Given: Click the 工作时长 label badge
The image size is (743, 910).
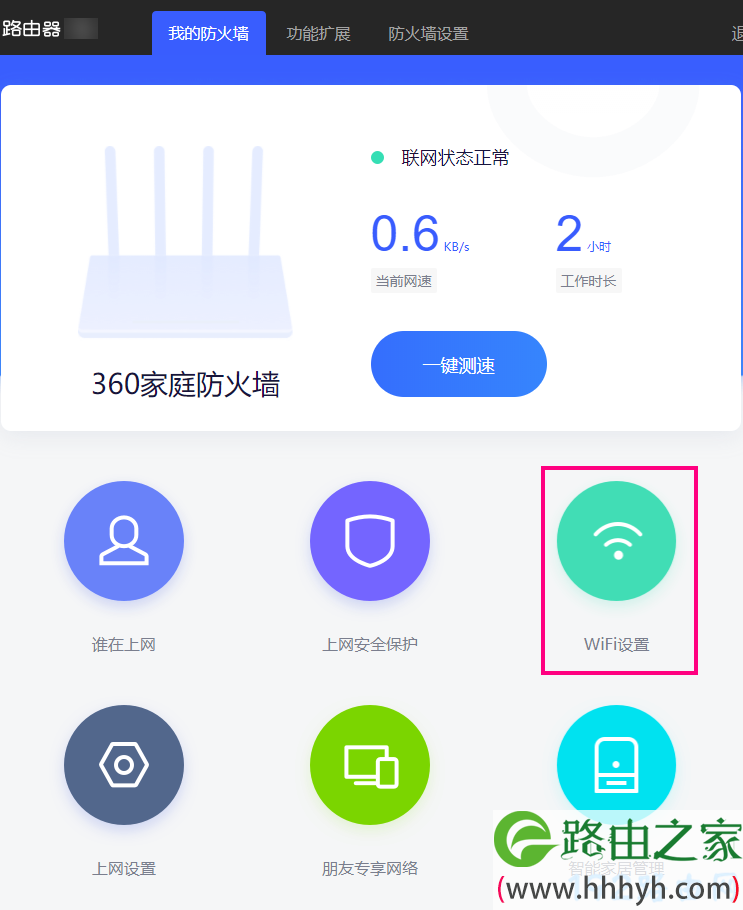Looking at the screenshot, I should [588, 280].
